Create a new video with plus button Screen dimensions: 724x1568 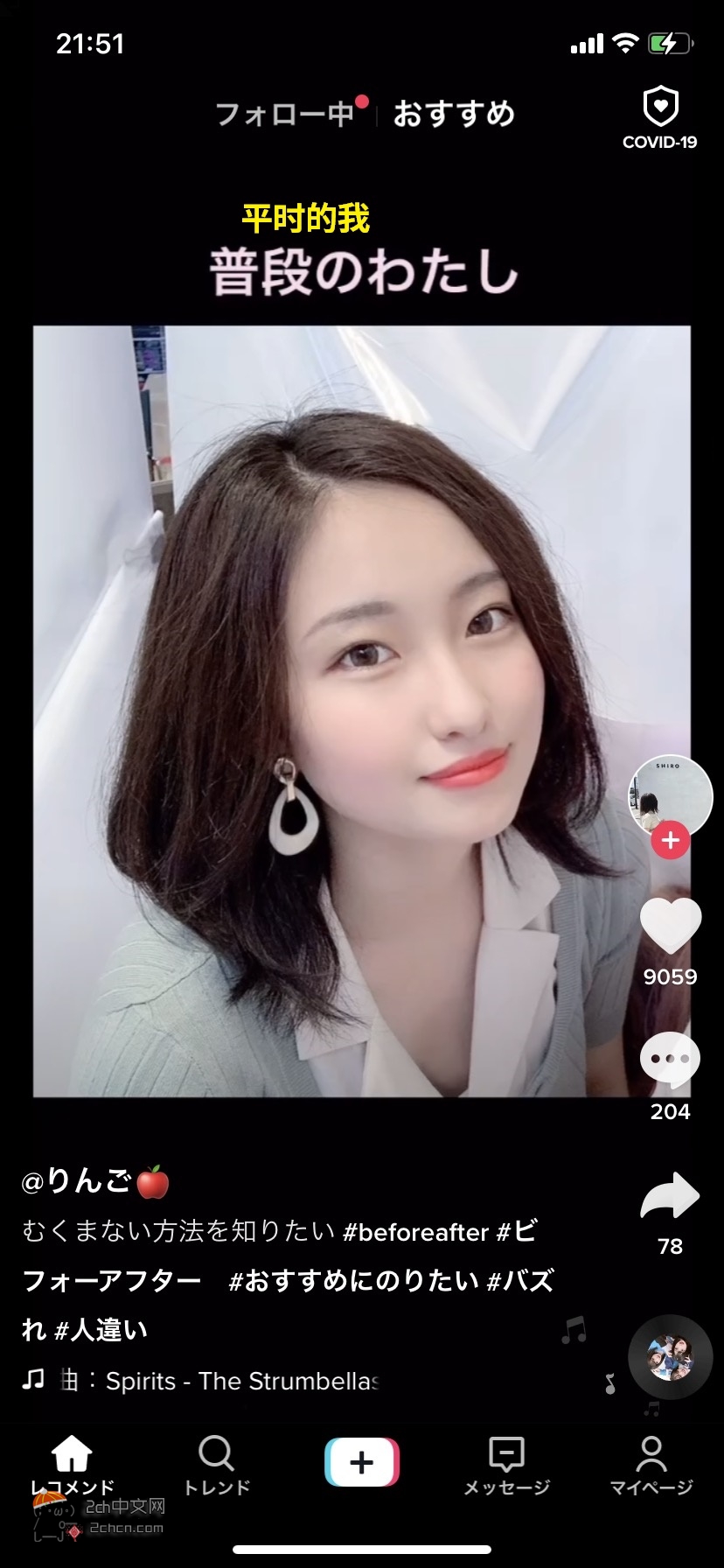(361, 1462)
